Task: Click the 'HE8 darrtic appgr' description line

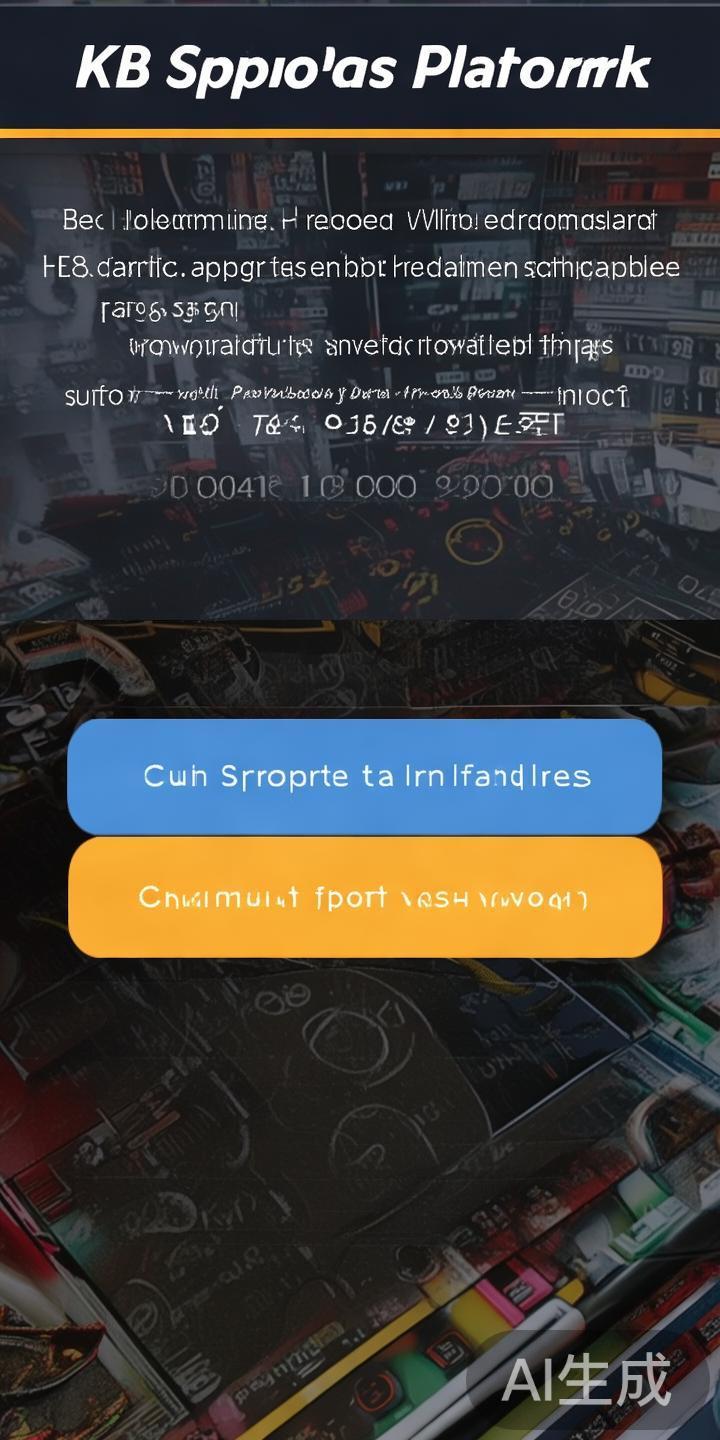Action: 360,268
